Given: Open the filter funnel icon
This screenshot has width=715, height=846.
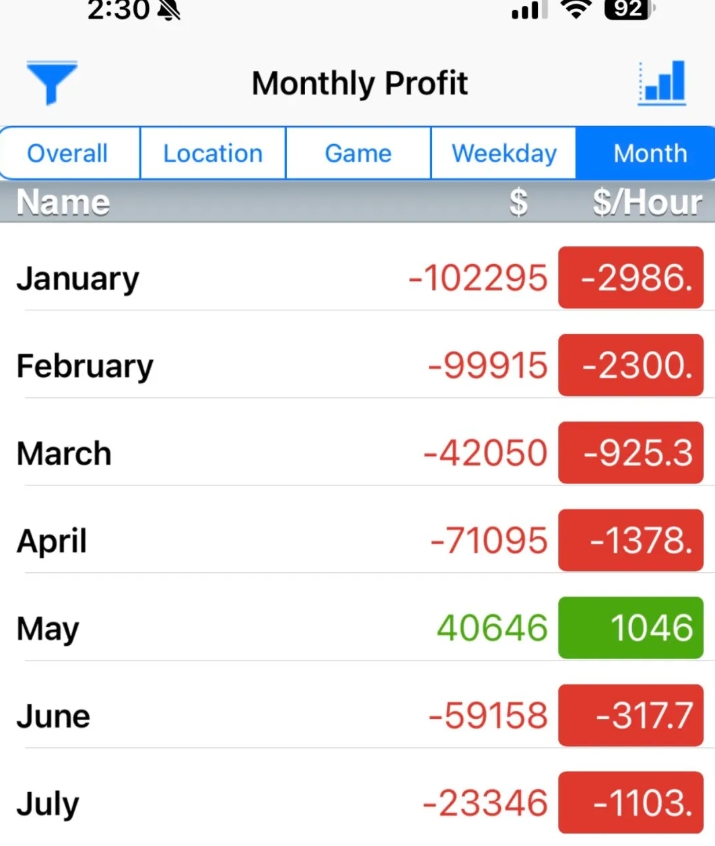Looking at the screenshot, I should click(52, 82).
